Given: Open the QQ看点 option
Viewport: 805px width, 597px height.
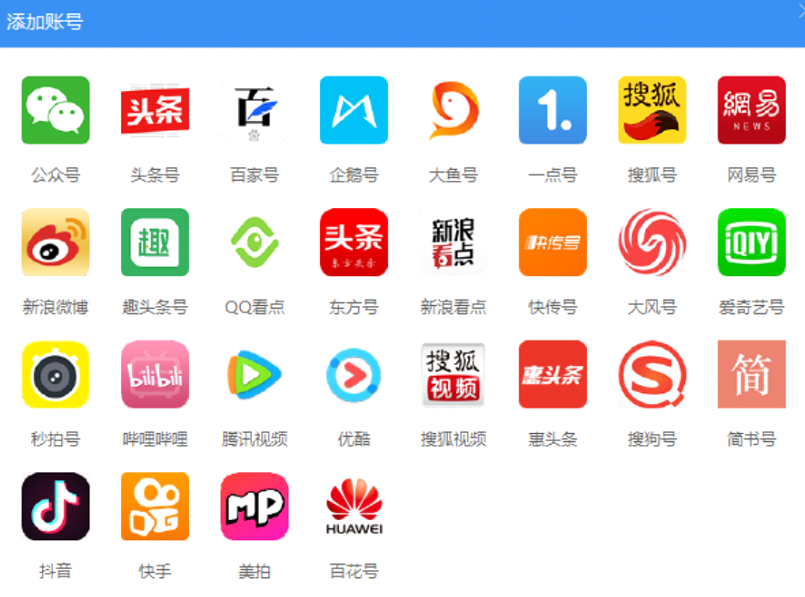Looking at the screenshot, I should 254,242.
